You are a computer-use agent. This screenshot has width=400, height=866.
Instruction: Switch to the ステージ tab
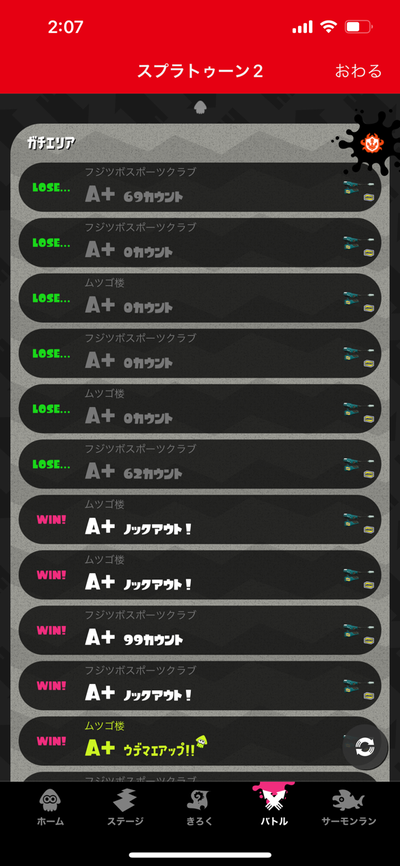coord(125,807)
